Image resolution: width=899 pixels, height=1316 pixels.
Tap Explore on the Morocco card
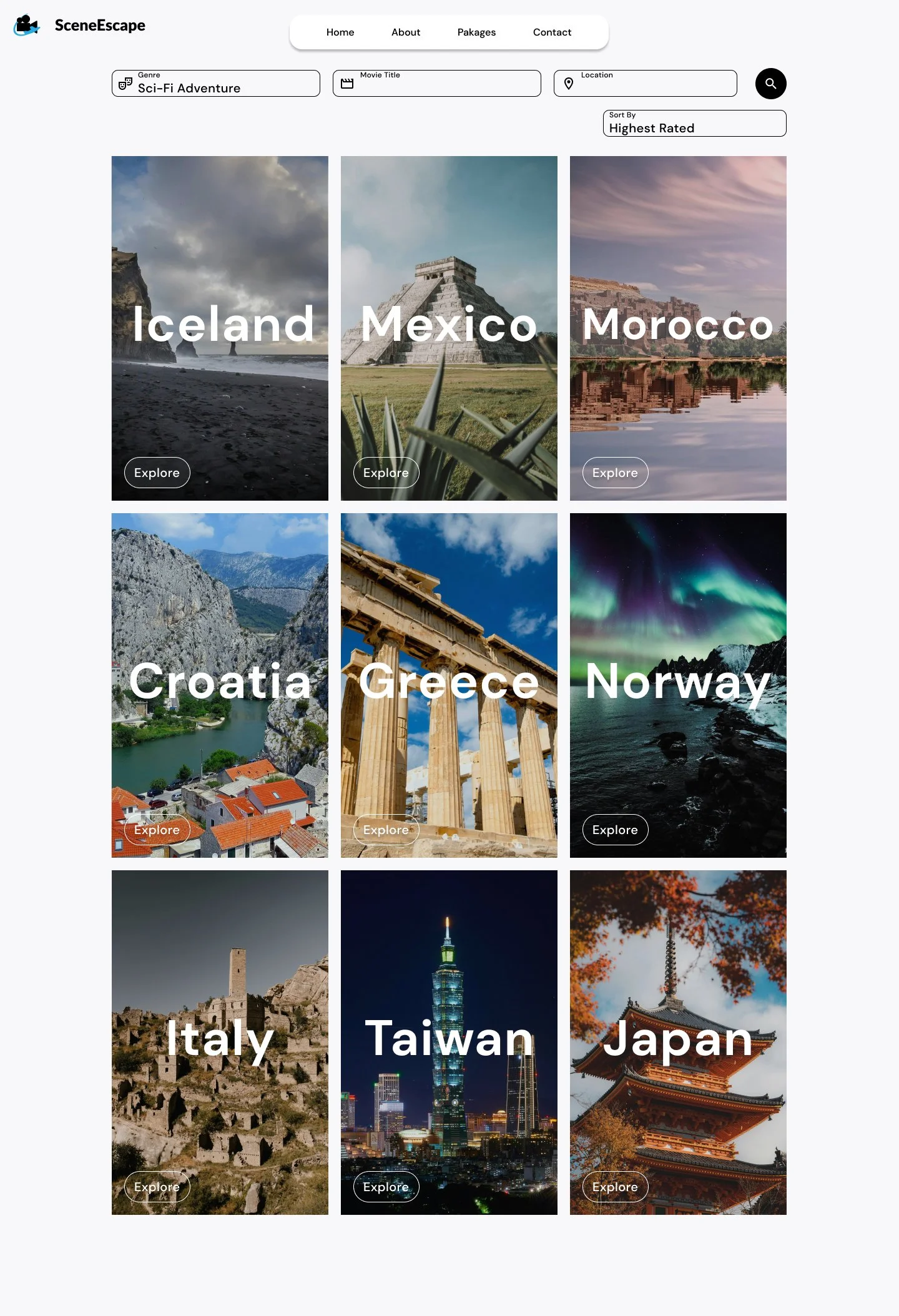point(615,473)
